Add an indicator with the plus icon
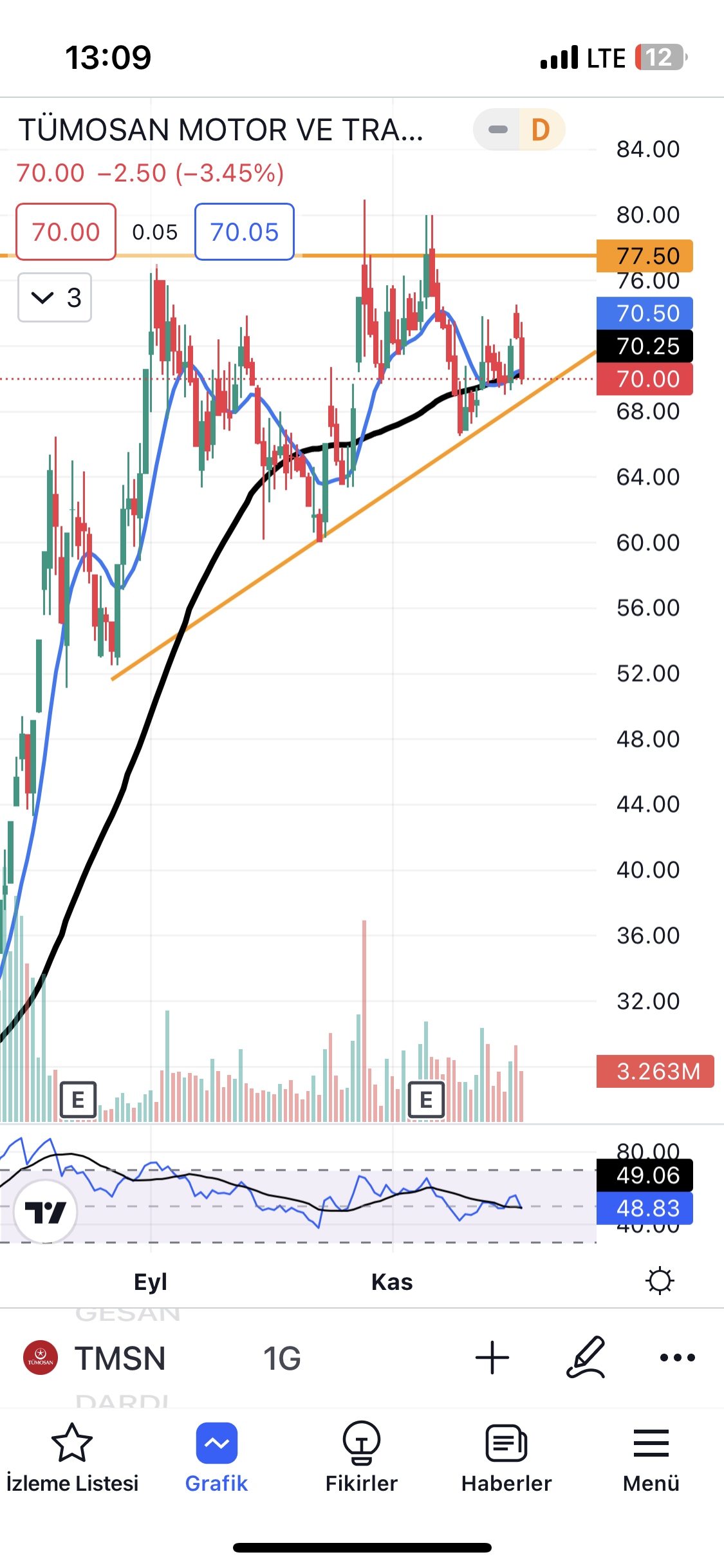 click(x=492, y=1358)
